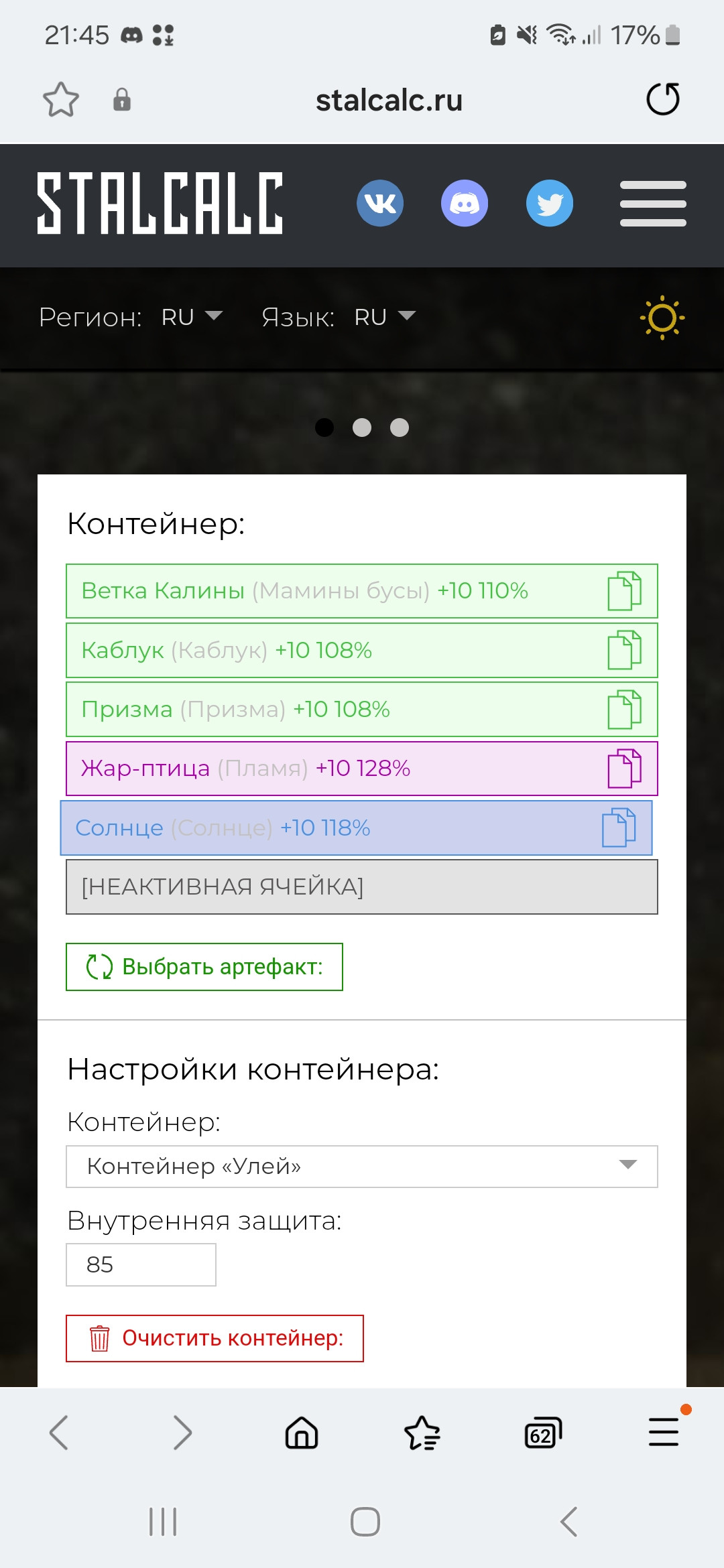Open the Контейнер «Улей» dropdown
This screenshot has width=724, height=1568.
tap(362, 1167)
